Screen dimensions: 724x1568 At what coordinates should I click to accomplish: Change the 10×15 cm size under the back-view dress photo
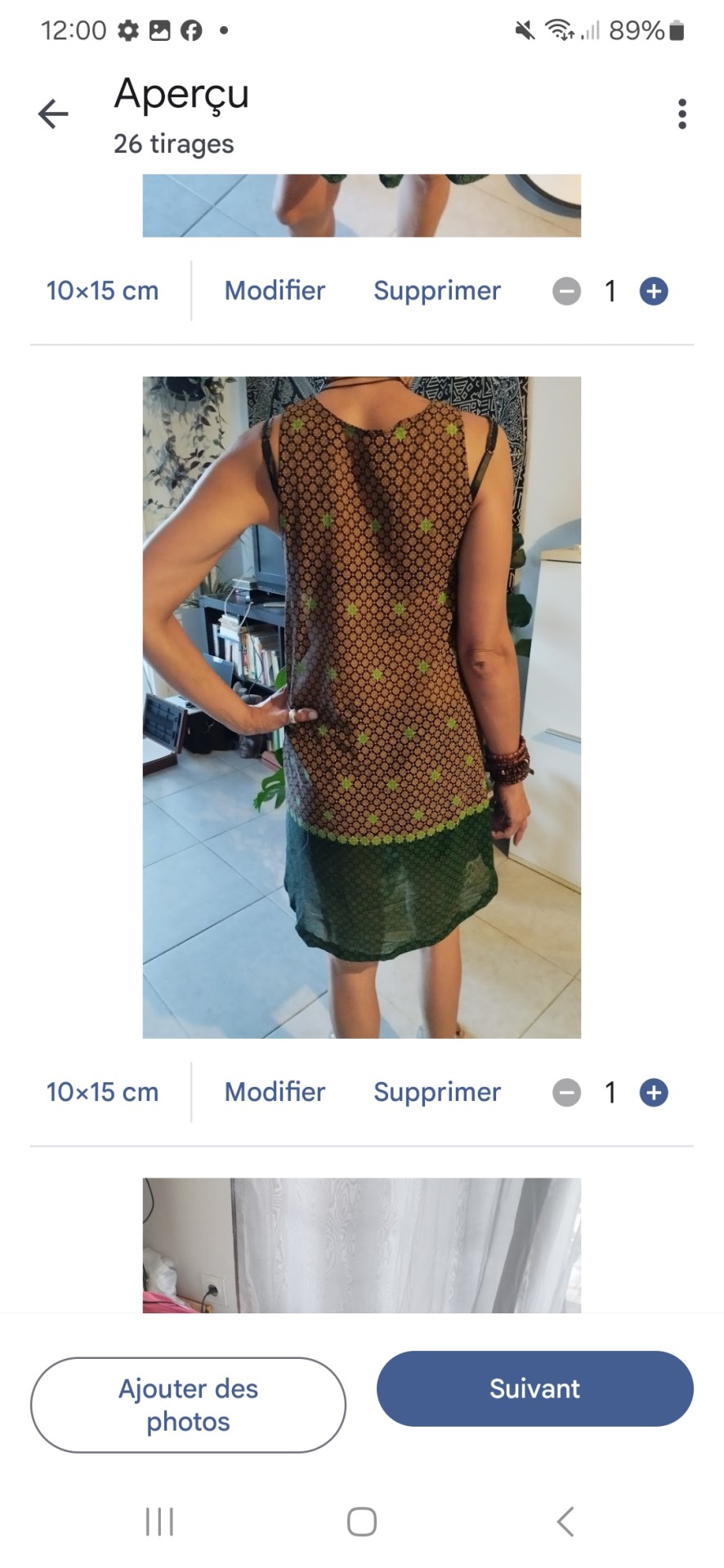click(102, 1092)
